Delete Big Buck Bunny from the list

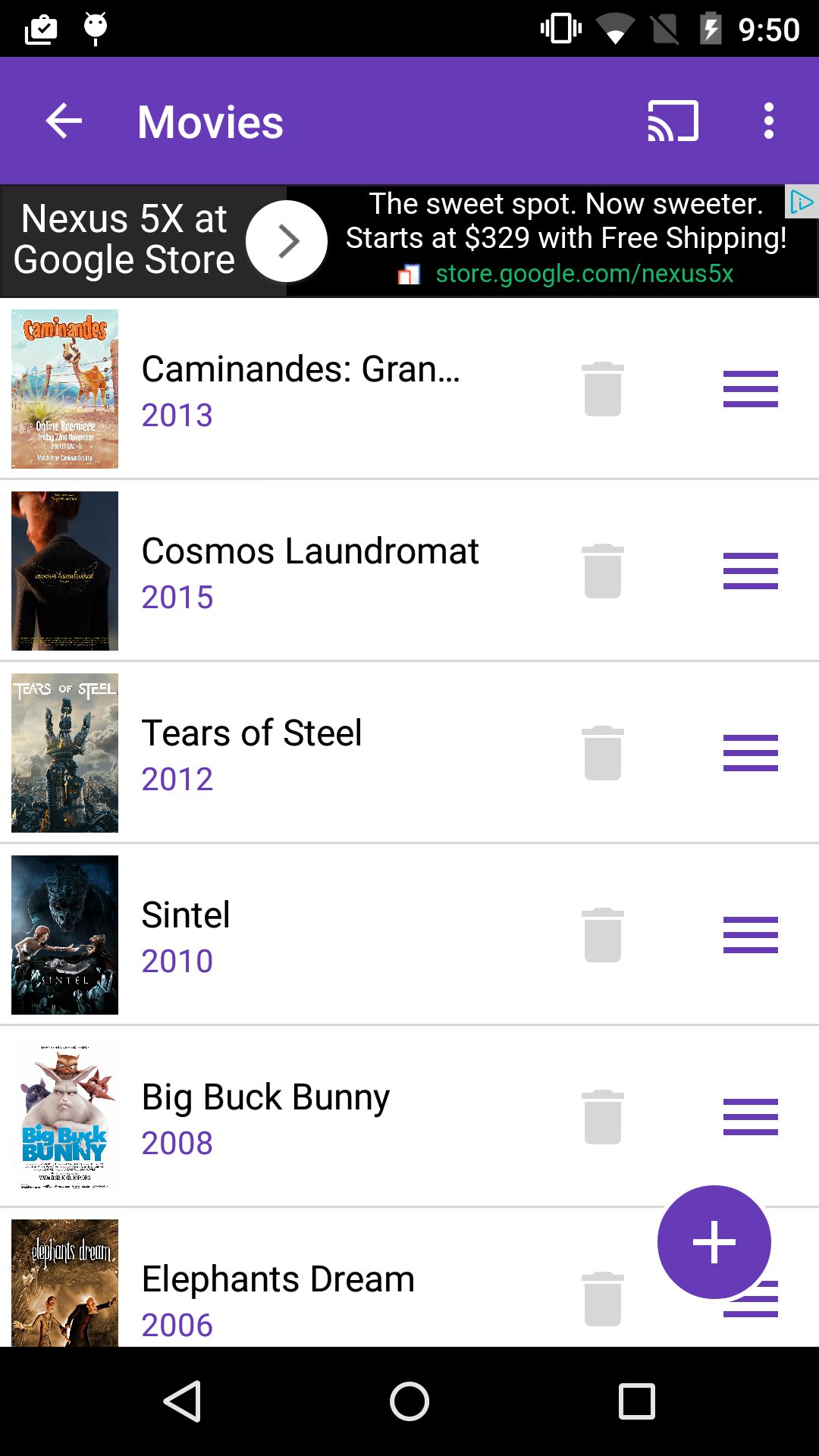pyautogui.click(x=603, y=1117)
